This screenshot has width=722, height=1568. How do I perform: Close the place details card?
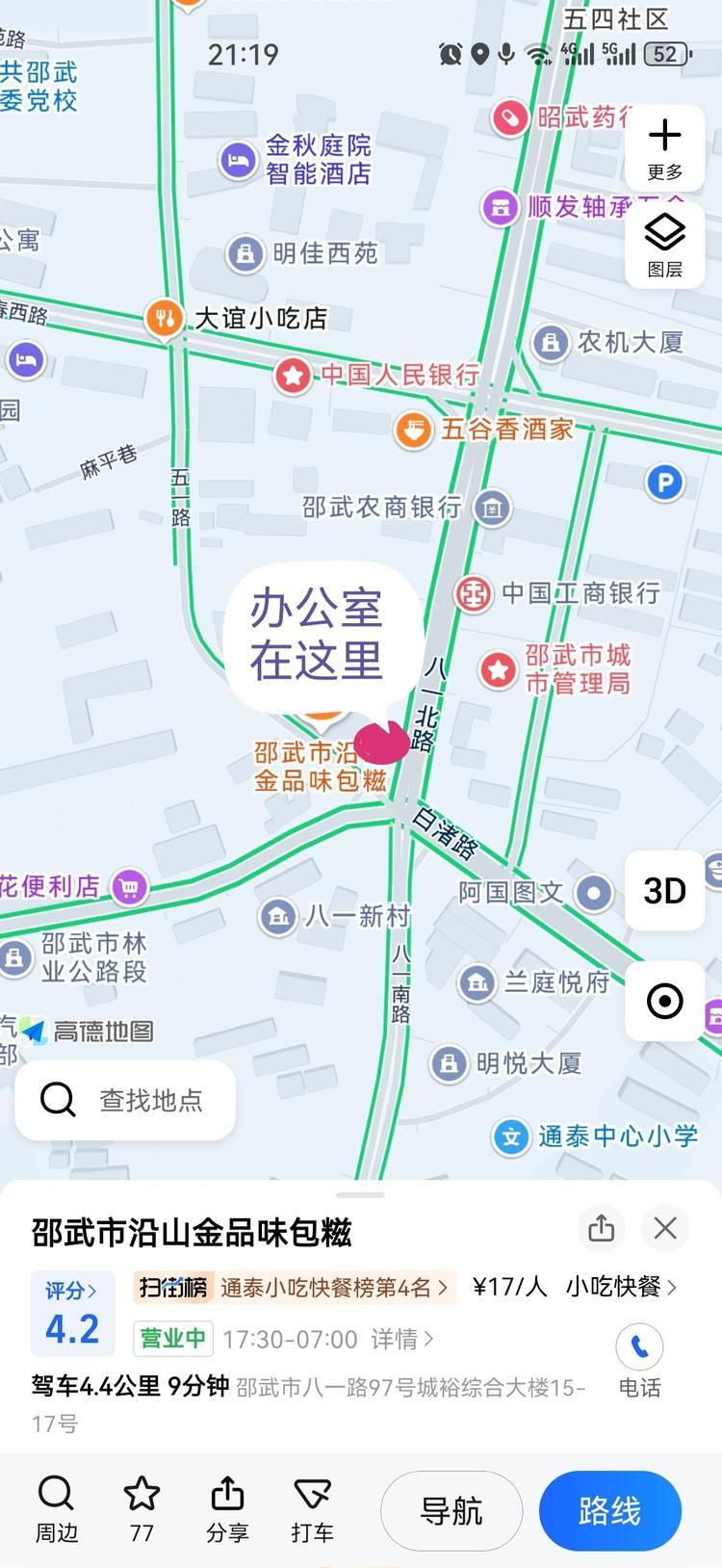(x=665, y=1228)
